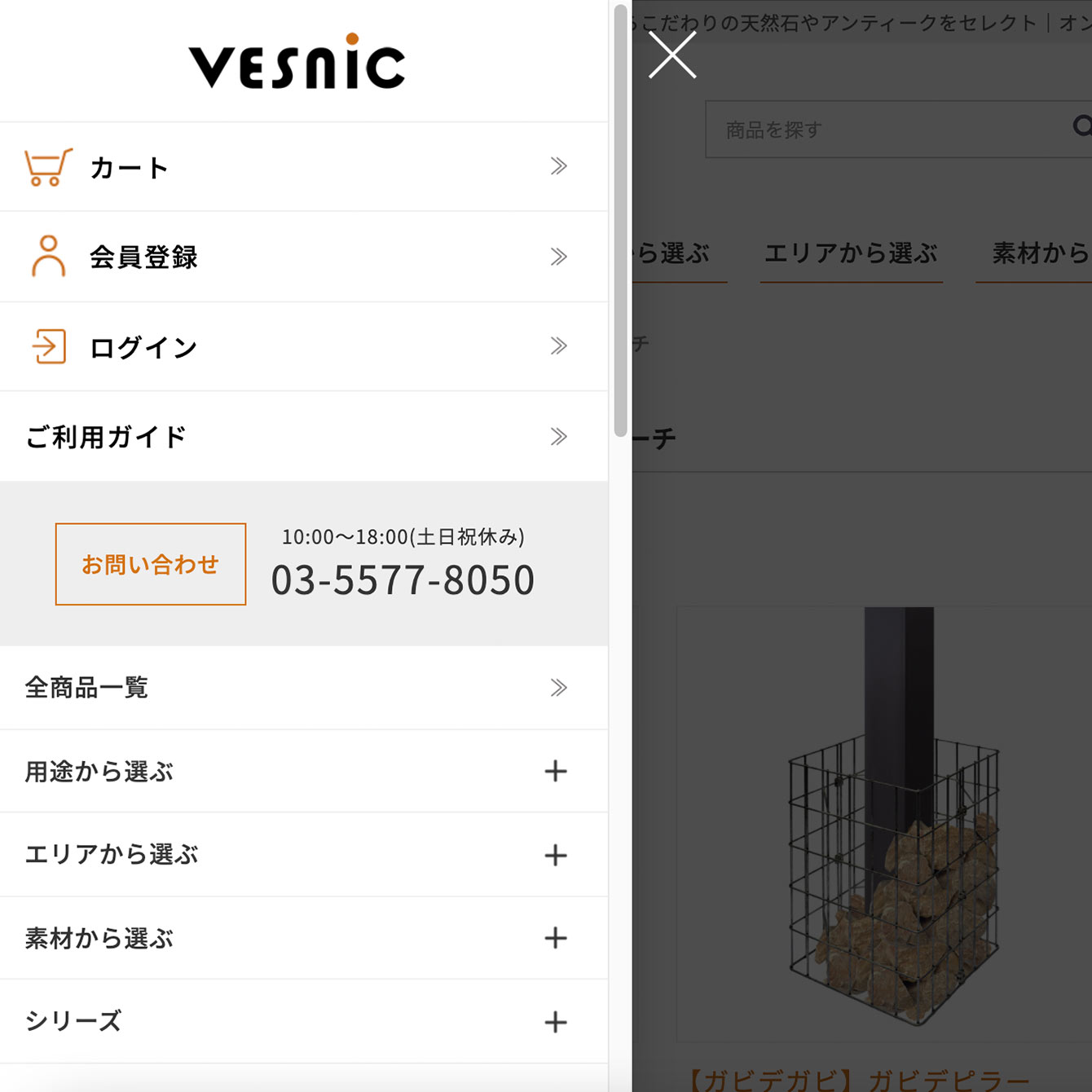The height and width of the screenshot is (1092, 1092).
Task: Close the side menu with the X
Action: (x=672, y=55)
